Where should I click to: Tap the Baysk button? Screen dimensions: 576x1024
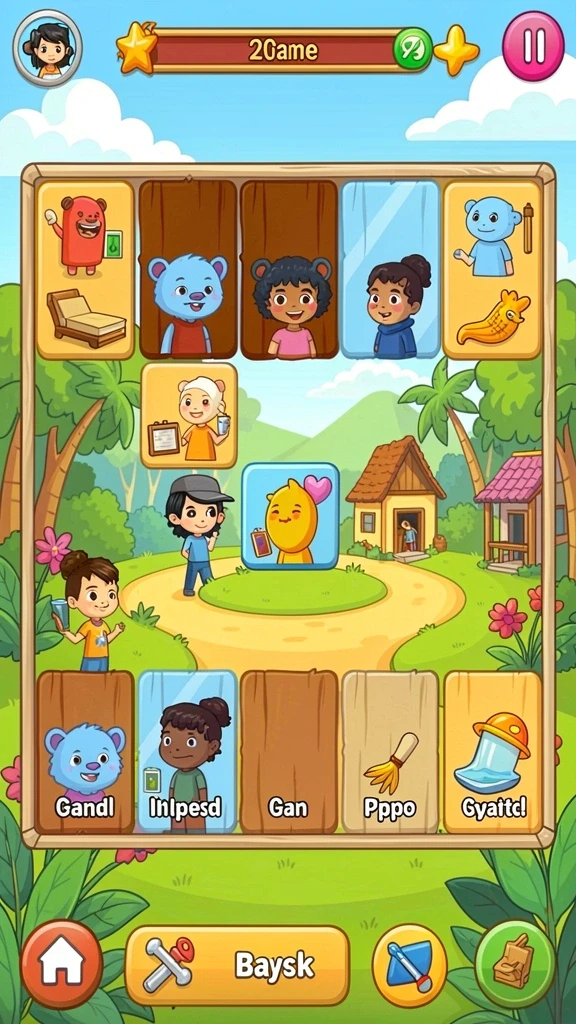[x=238, y=965]
